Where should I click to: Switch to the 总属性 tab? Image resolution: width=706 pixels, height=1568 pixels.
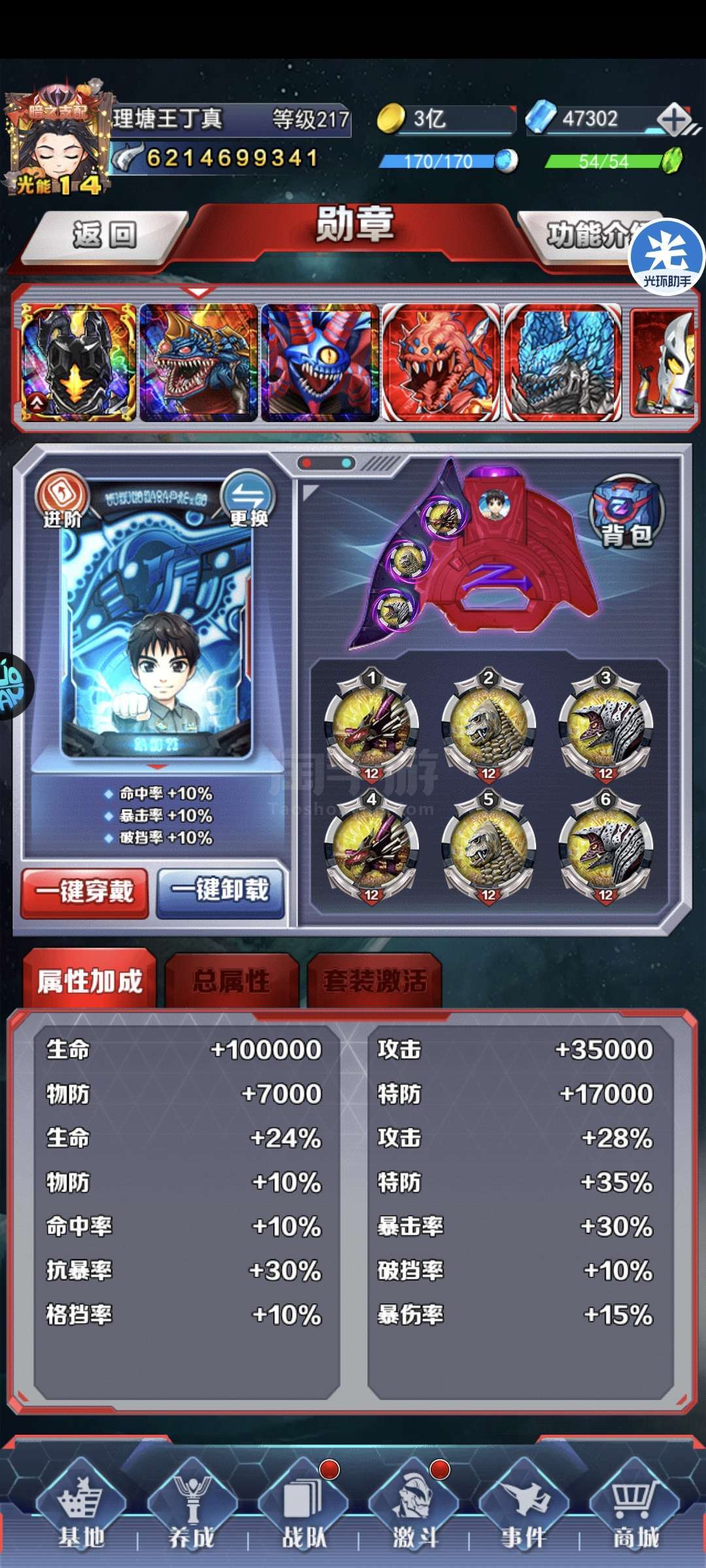click(x=231, y=981)
